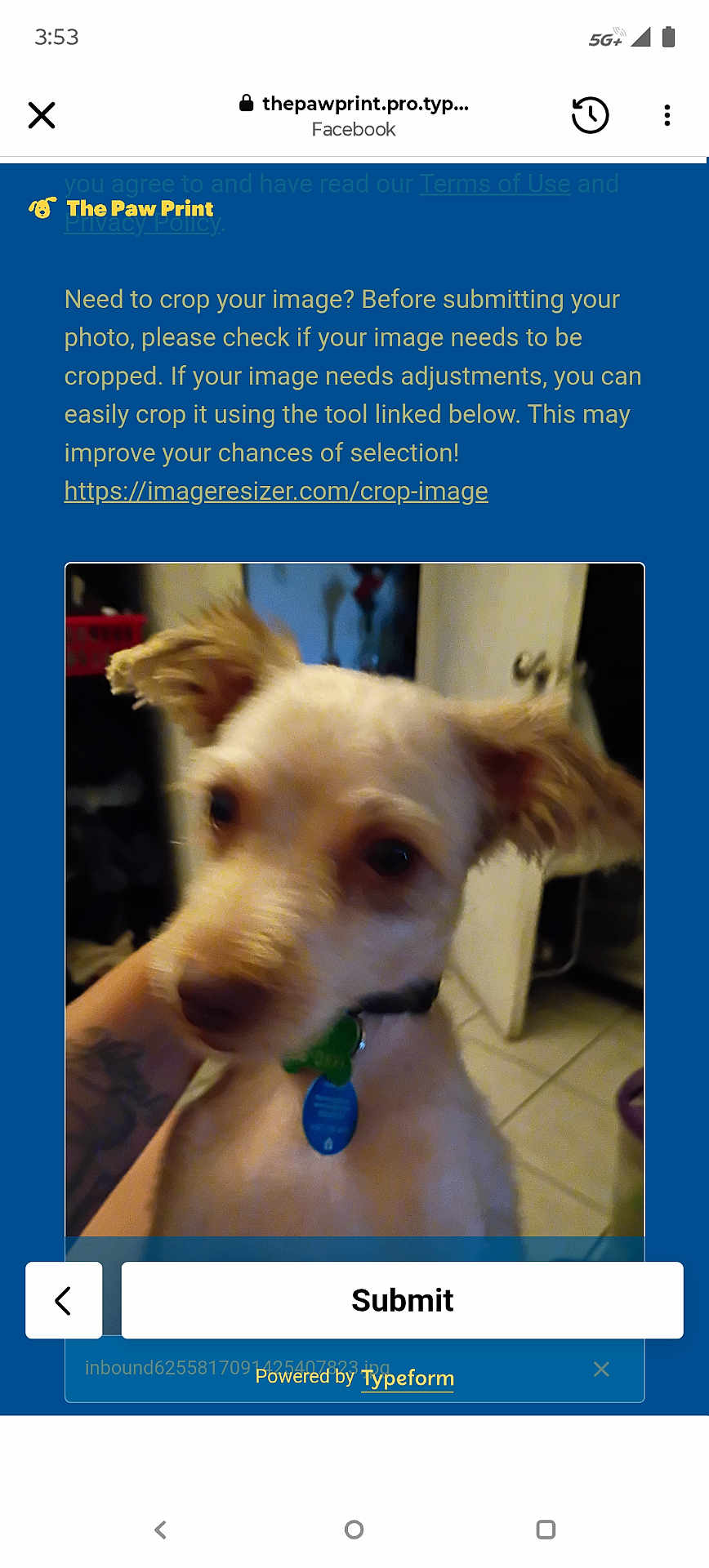Open the Terms of Use link

(495, 184)
